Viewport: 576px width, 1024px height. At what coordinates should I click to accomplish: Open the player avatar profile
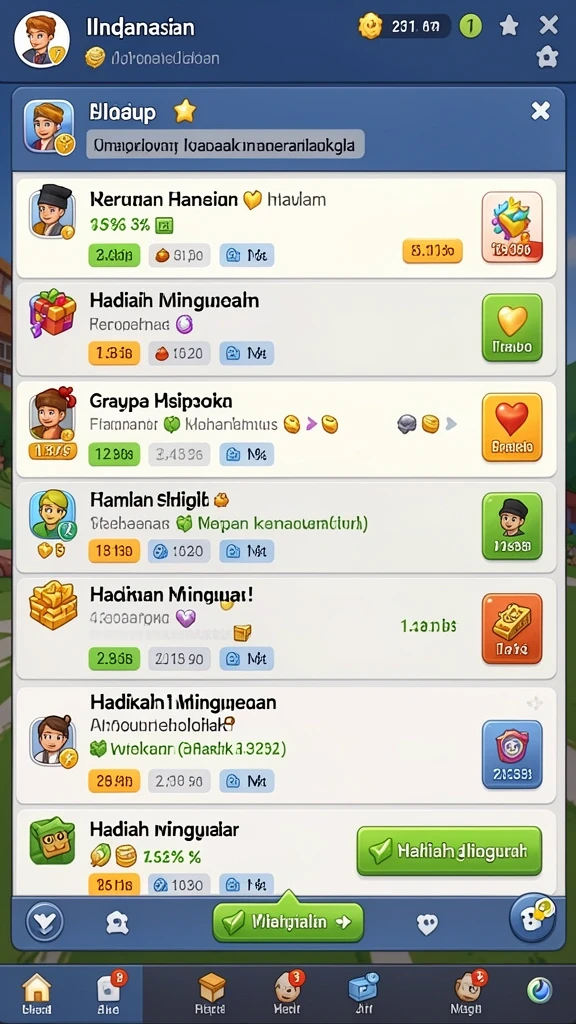[x=42, y=40]
